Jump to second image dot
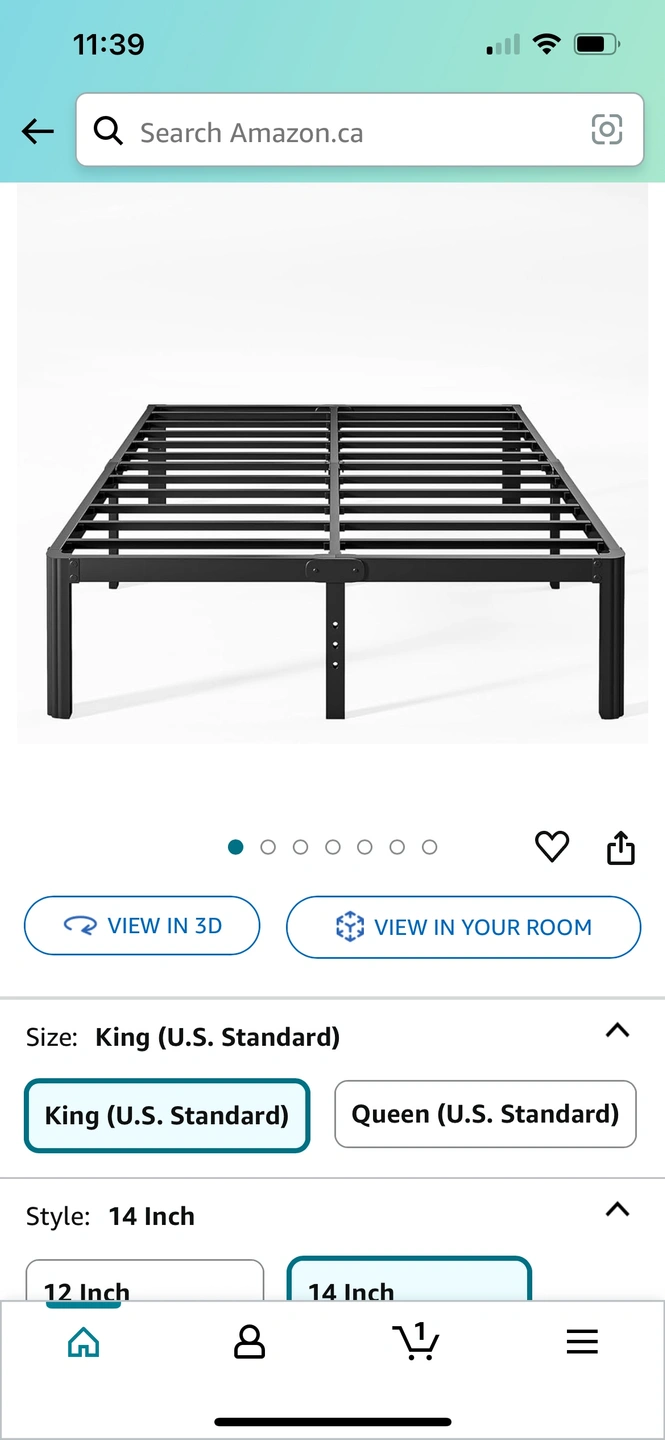 click(268, 847)
